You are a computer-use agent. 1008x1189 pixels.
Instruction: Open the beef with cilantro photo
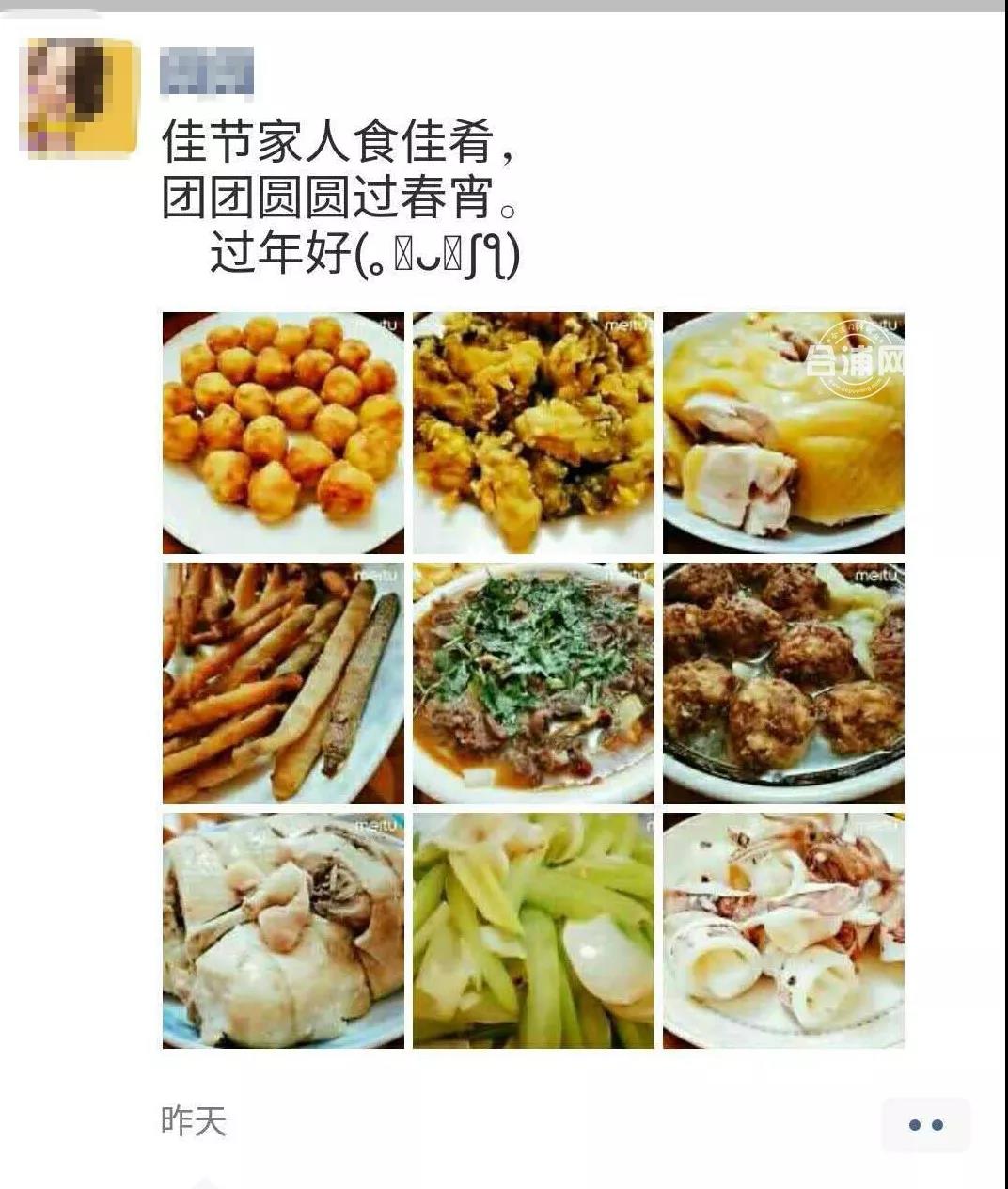[533, 683]
